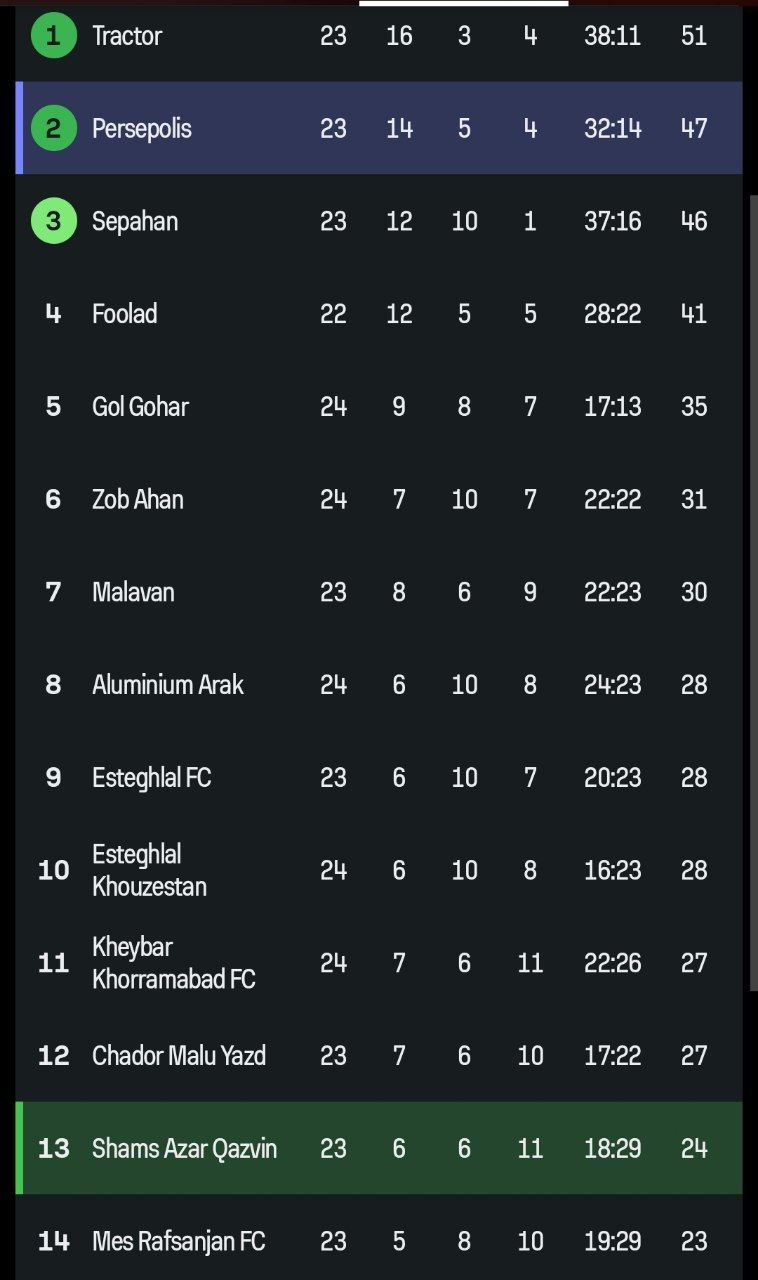Screen dimensions: 758x1280
Task: Open the Esteghlal FC row
Action: coord(379,778)
